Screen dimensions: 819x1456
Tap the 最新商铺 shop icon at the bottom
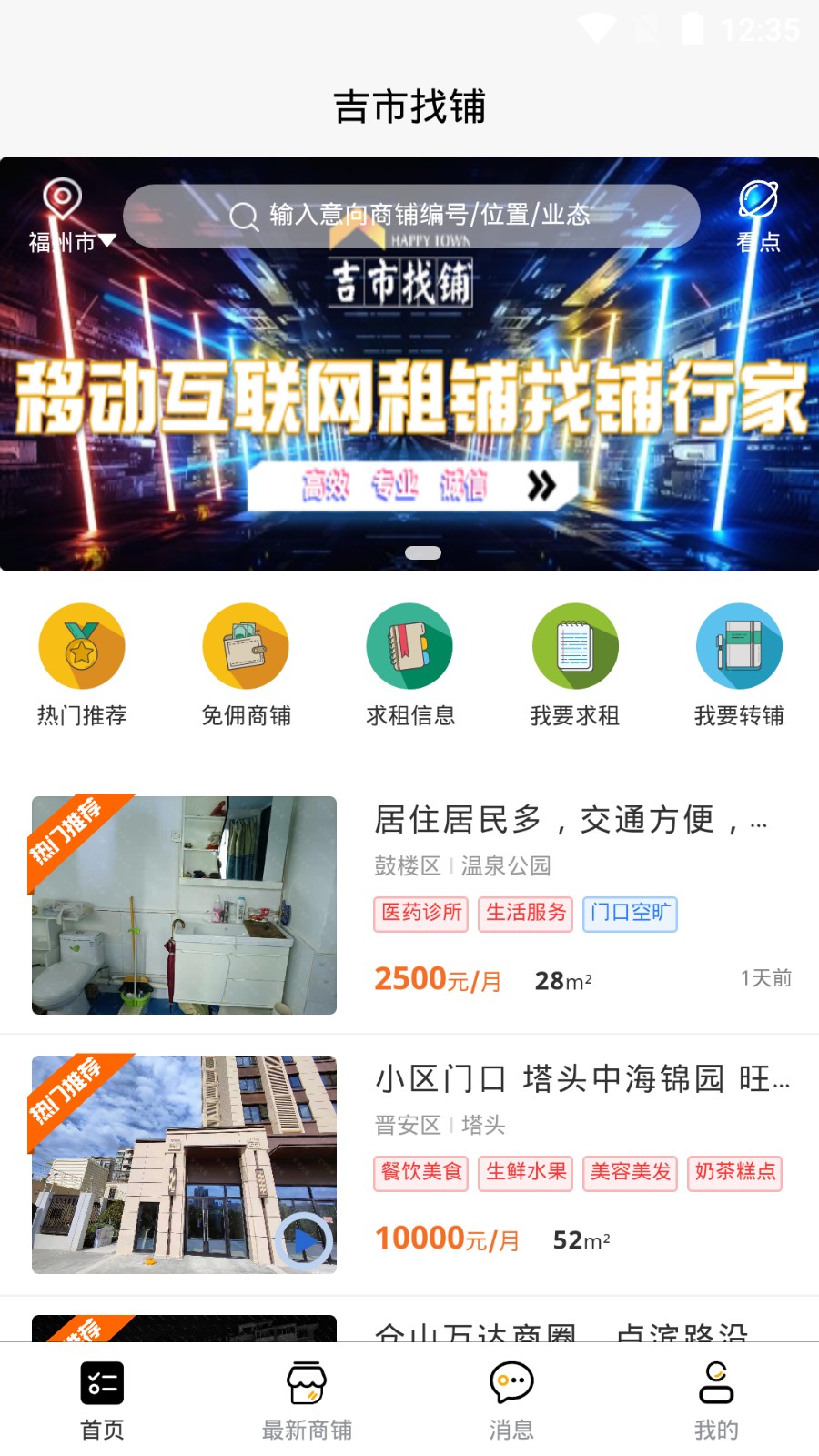(306, 1383)
